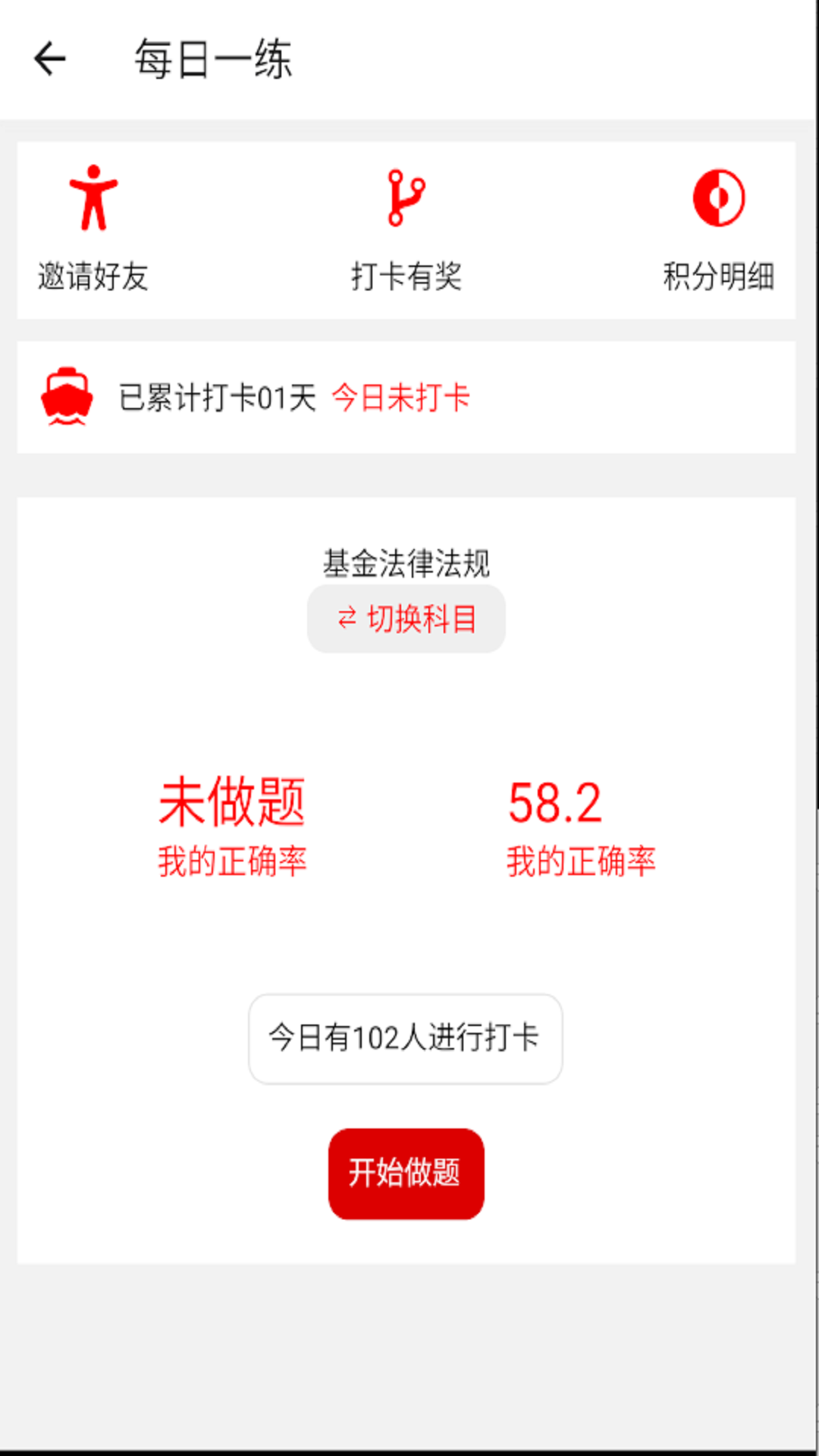Tap 今日有102人进行打卡 bubble

405,1039
